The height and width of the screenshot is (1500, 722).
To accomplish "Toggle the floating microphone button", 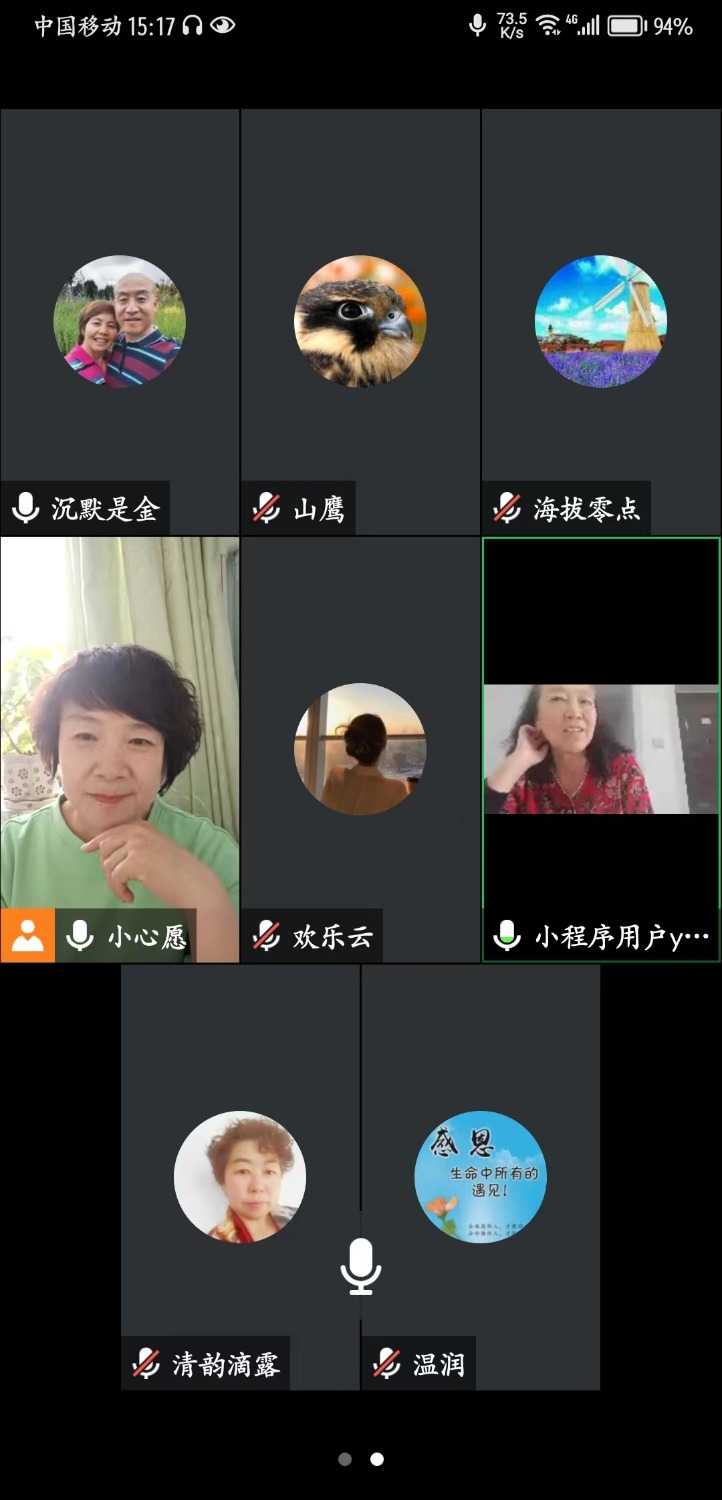I will click(360, 1267).
